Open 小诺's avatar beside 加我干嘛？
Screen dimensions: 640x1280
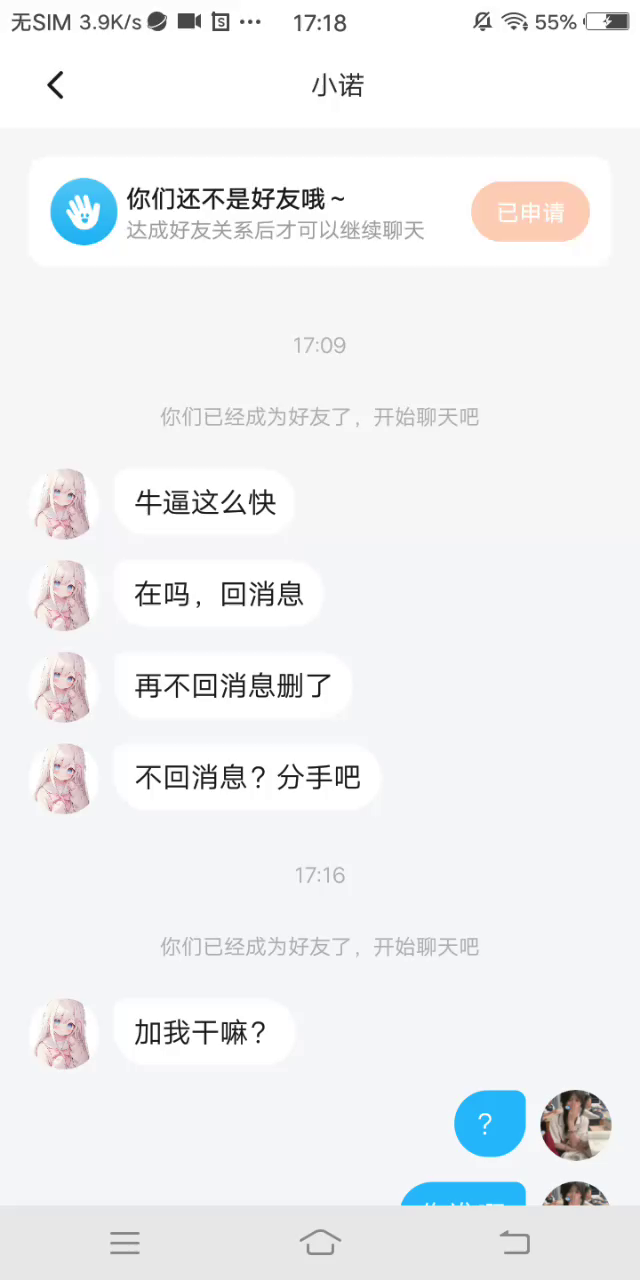65,1033
